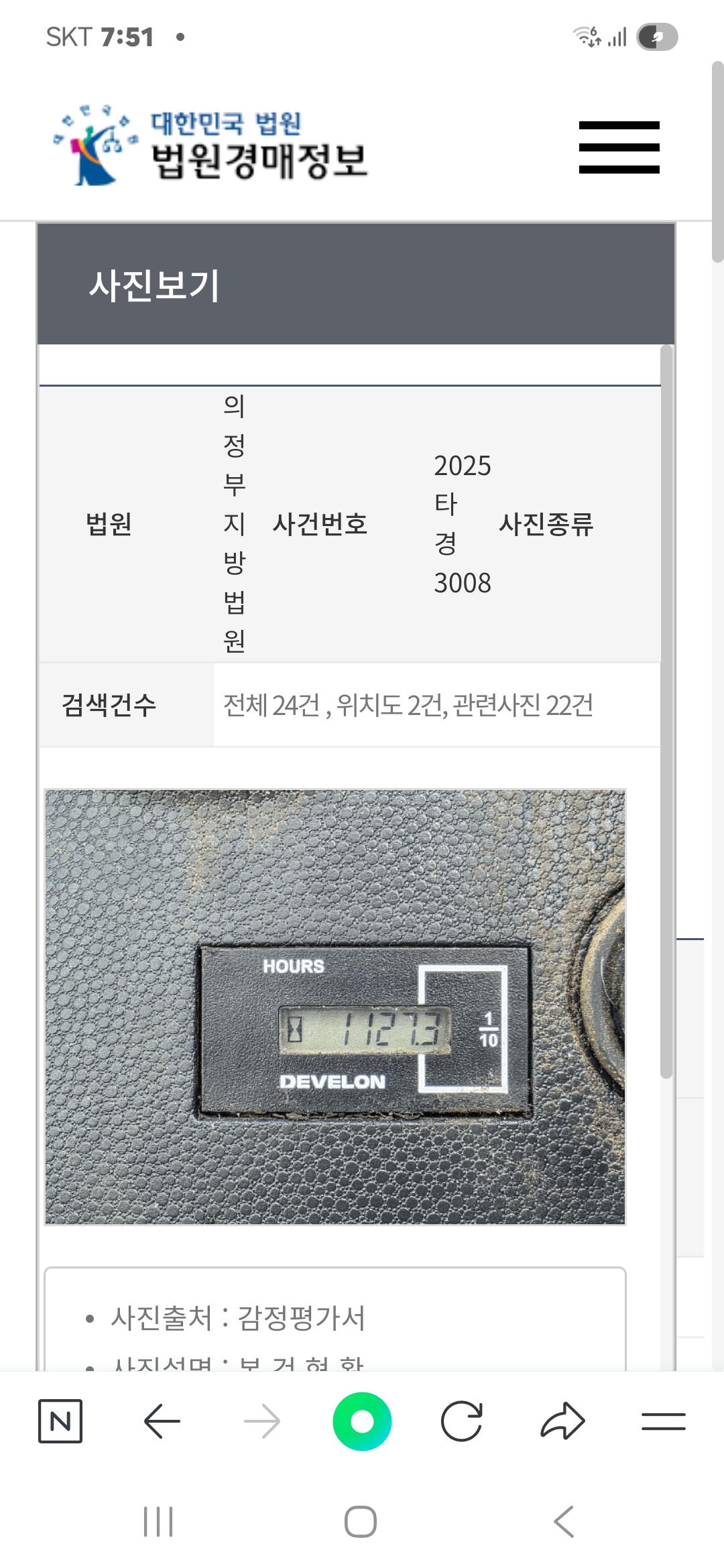Screen dimensions: 724x1568
Task: Go back to the previous page
Action: point(162,1421)
